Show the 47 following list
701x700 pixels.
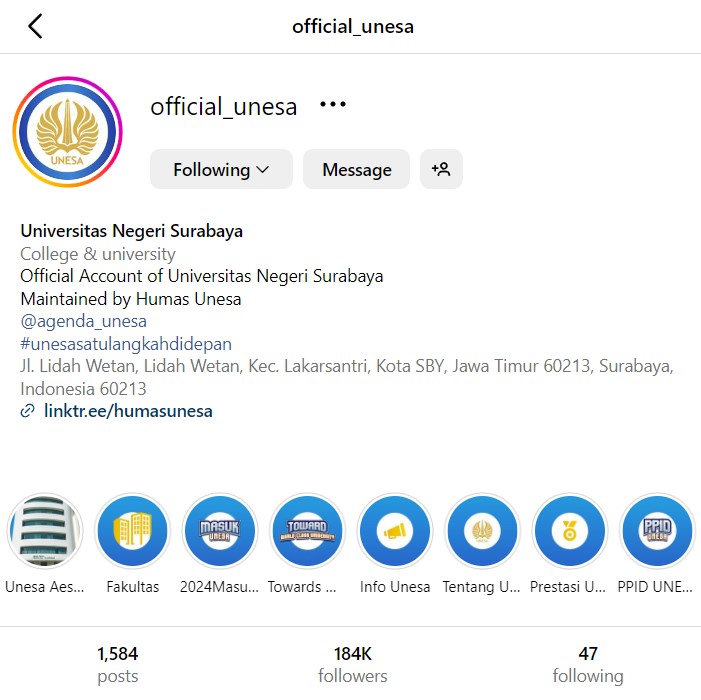(588, 665)
